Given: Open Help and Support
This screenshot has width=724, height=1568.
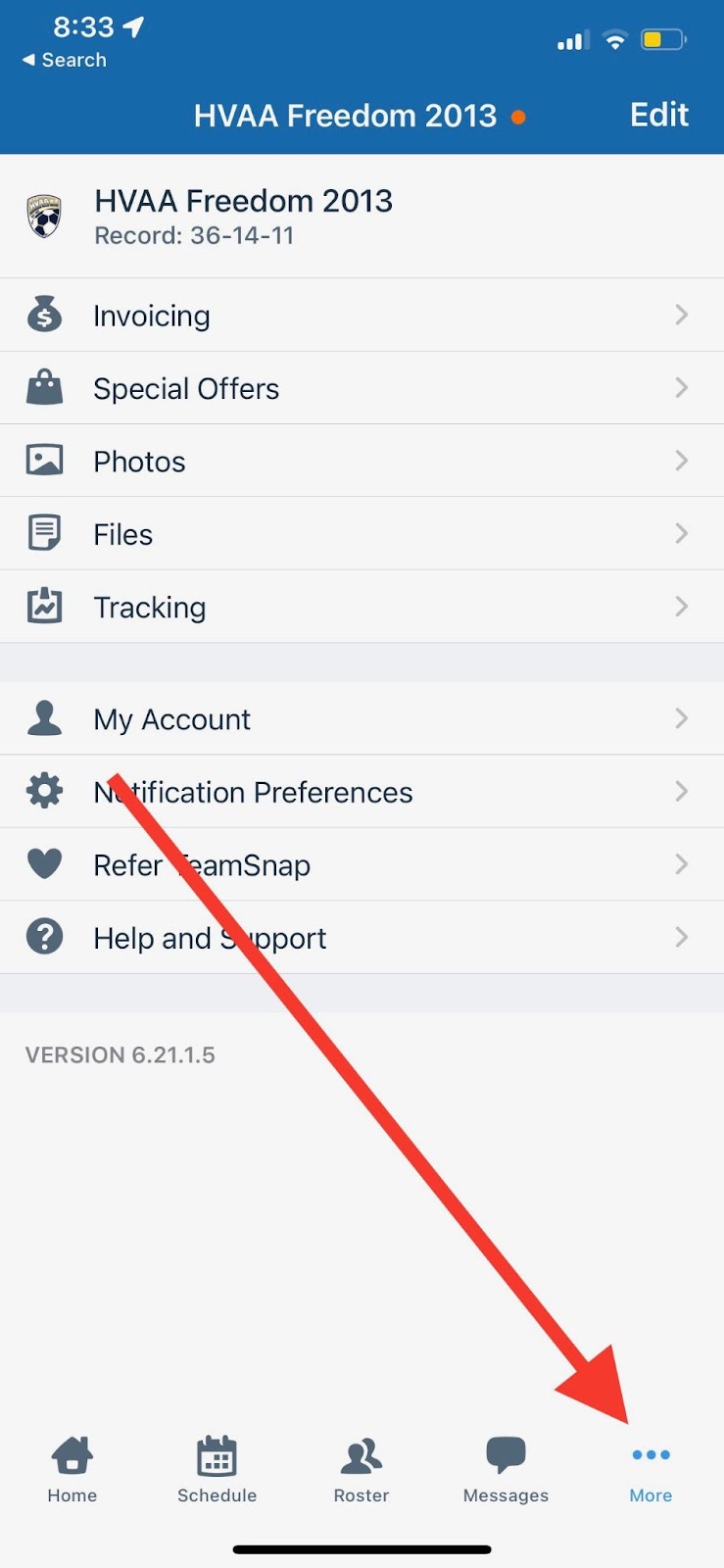Looking at the screenshot, I should coord(362,937).
